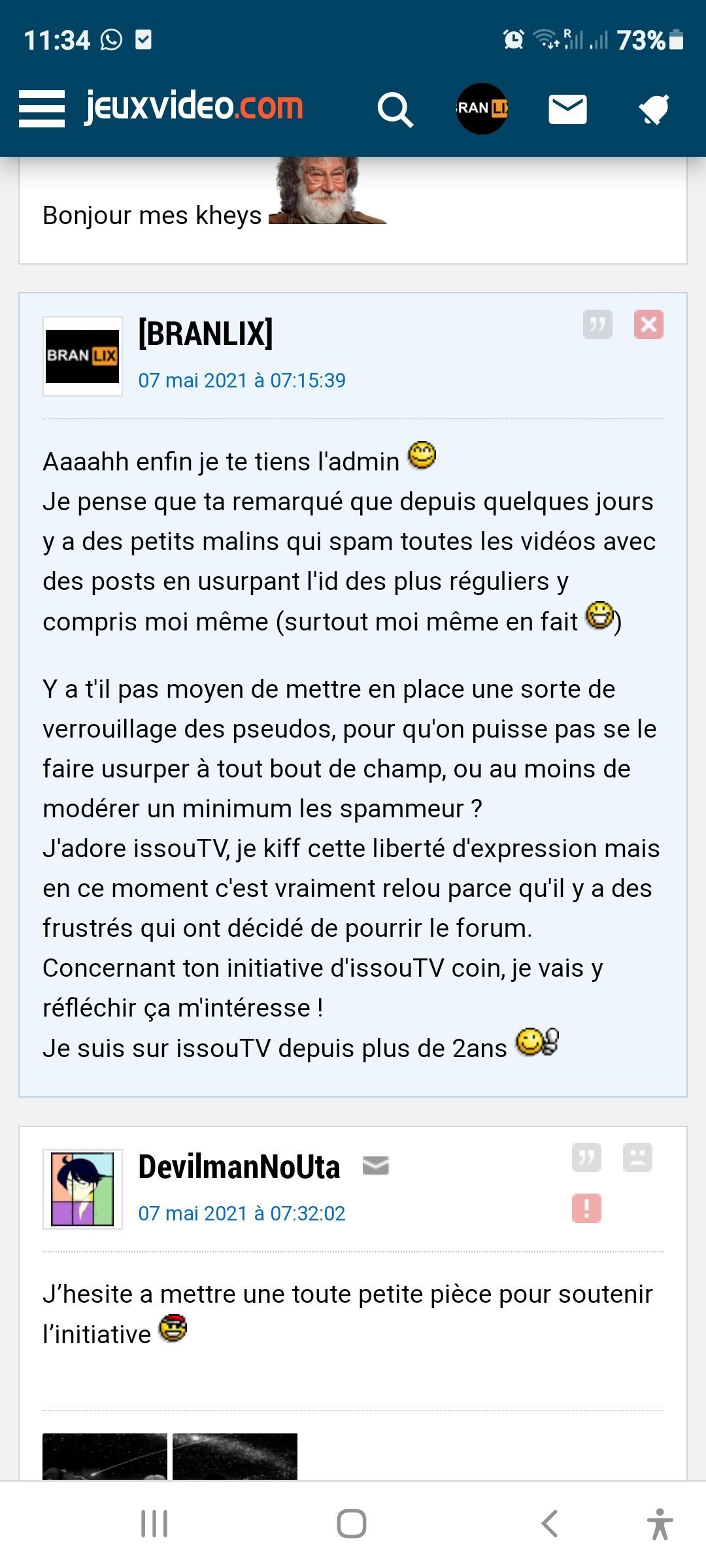The height and width of the screenshot is (1568, 706).
Task: Go back with the system back button
Action: click(550, 1524)
